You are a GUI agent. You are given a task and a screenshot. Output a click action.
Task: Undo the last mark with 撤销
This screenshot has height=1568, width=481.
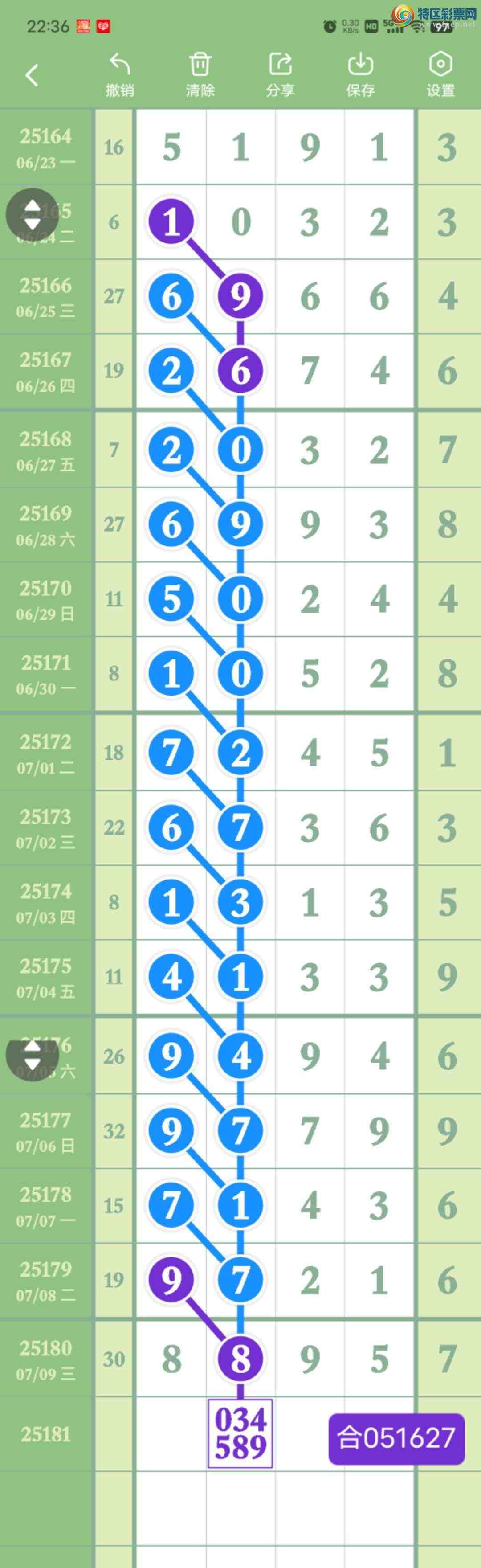coord(120,75)
